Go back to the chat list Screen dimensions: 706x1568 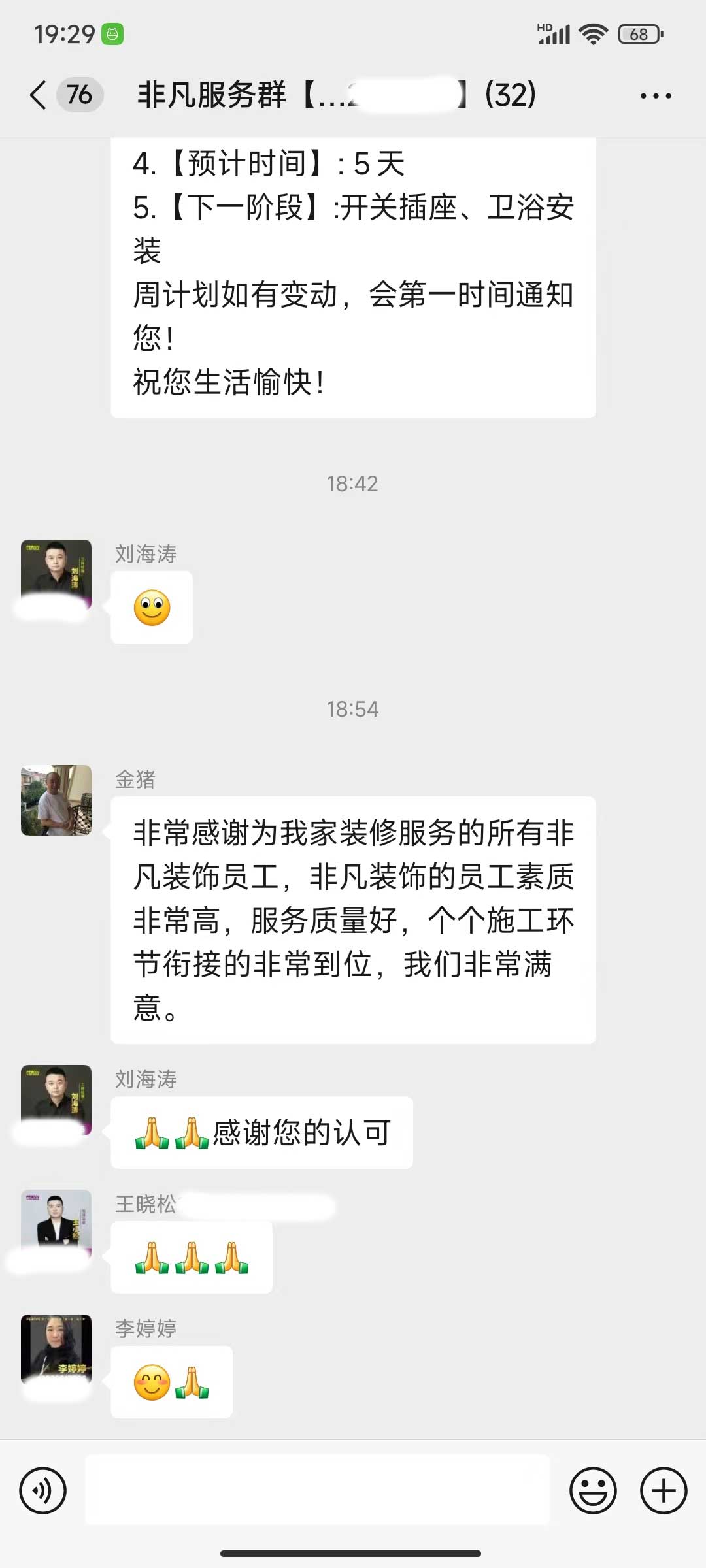(39, 95)
